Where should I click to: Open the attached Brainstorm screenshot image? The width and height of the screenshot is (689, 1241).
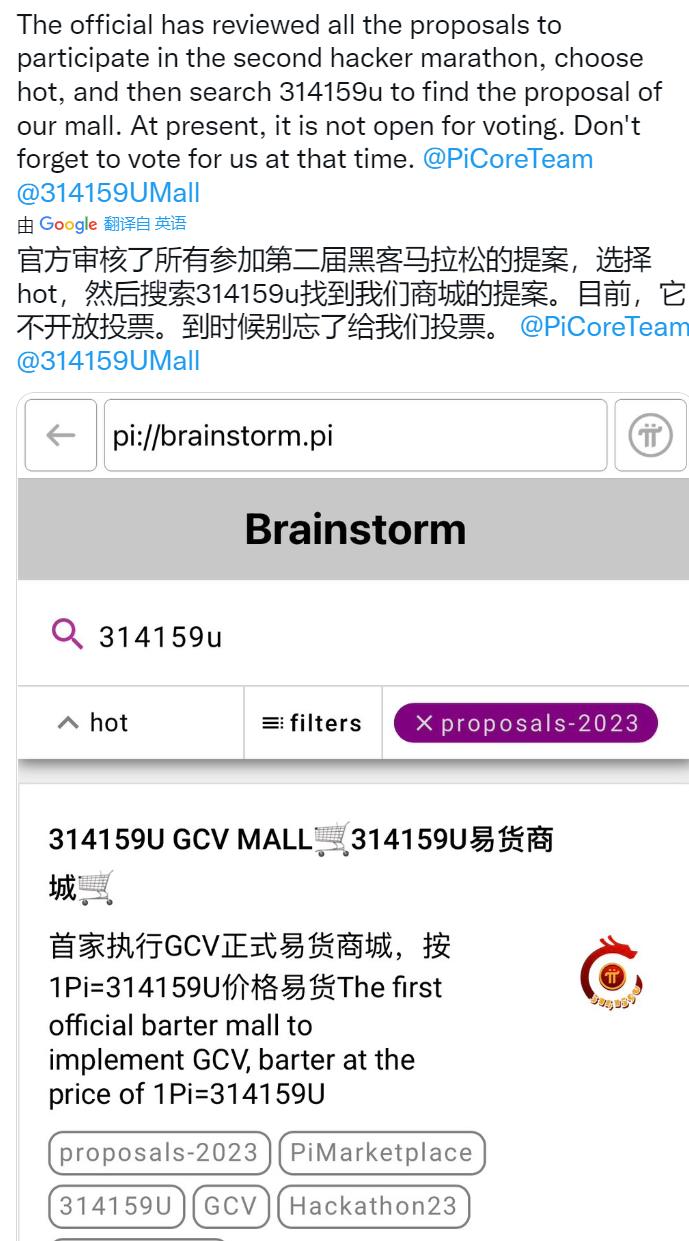point(353,817)
